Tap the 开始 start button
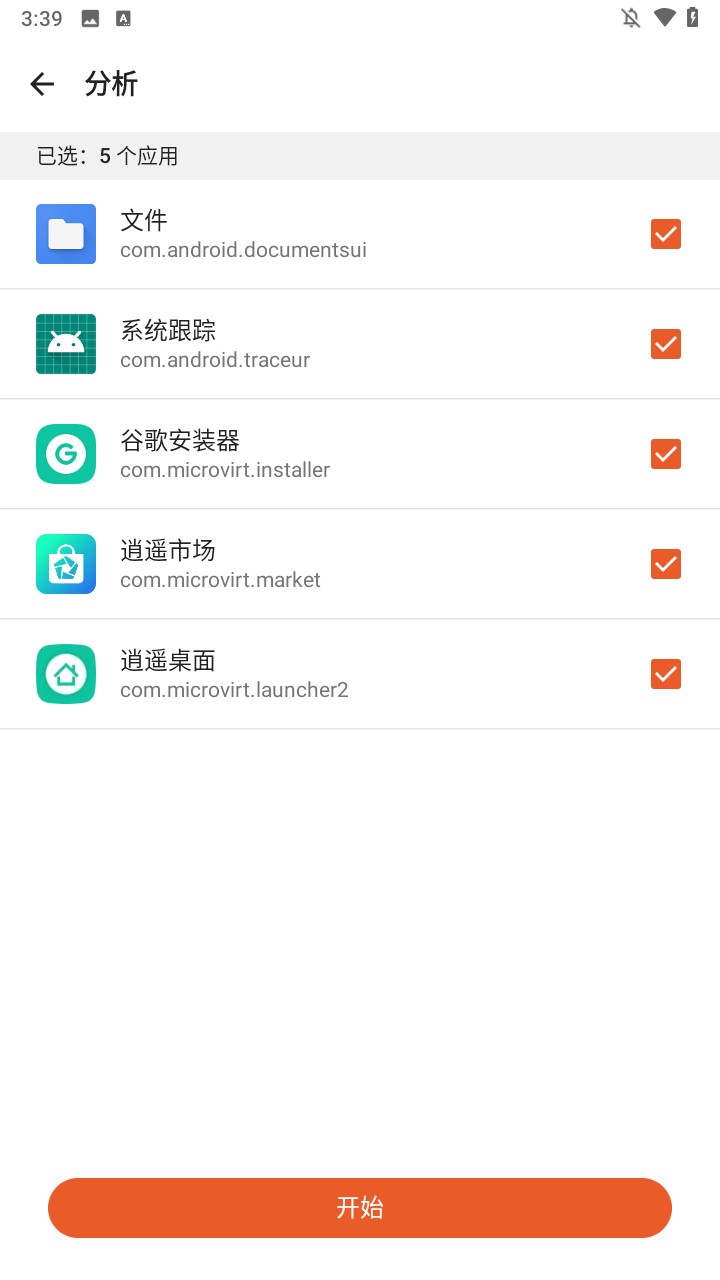The height and width of the screenshot is (1280, 720). tap(360, 1208)
